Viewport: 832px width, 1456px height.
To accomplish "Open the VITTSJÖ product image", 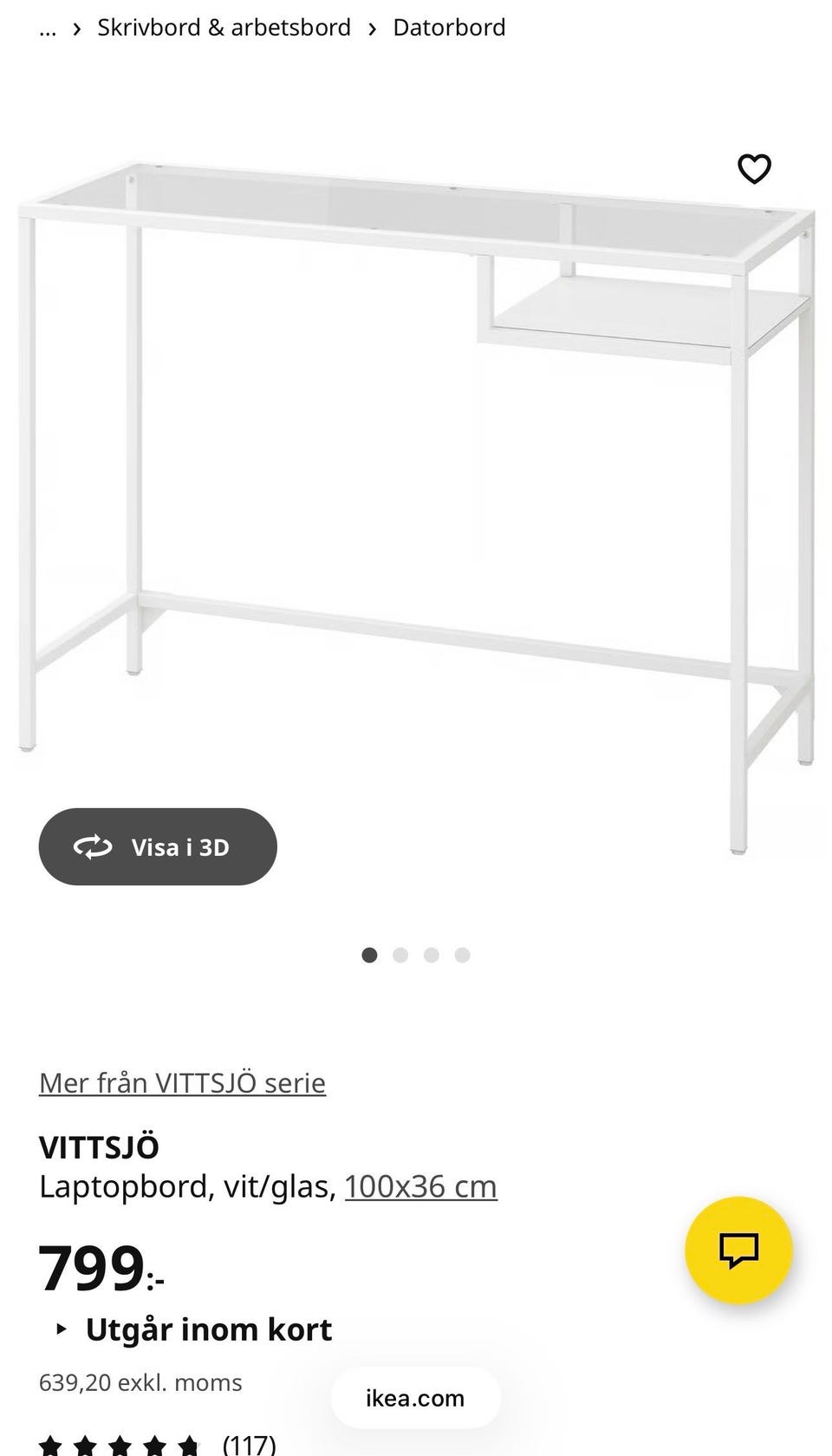I will pyautogui.click(x=416, y=486).
